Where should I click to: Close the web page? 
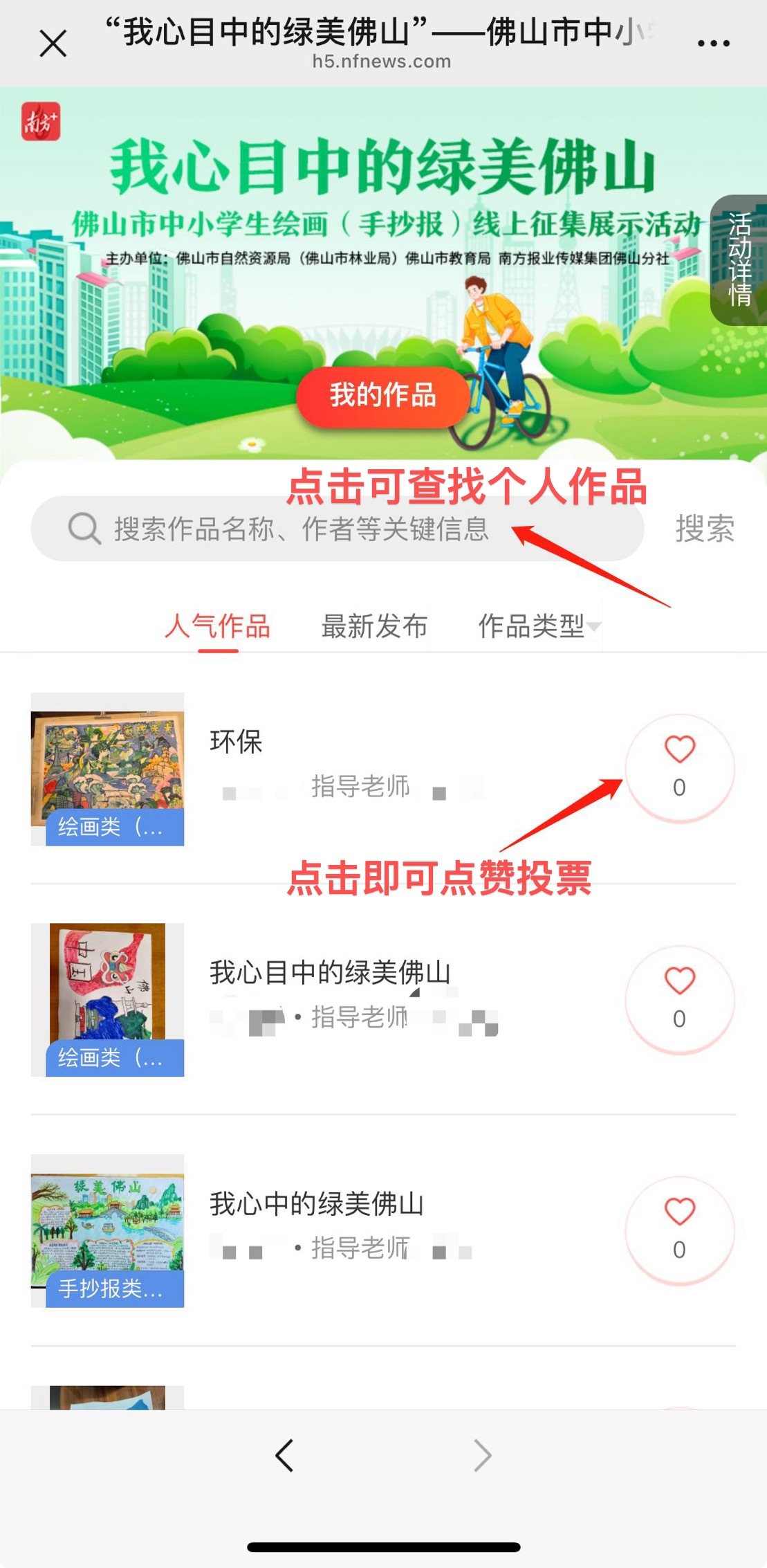point(53,44)
